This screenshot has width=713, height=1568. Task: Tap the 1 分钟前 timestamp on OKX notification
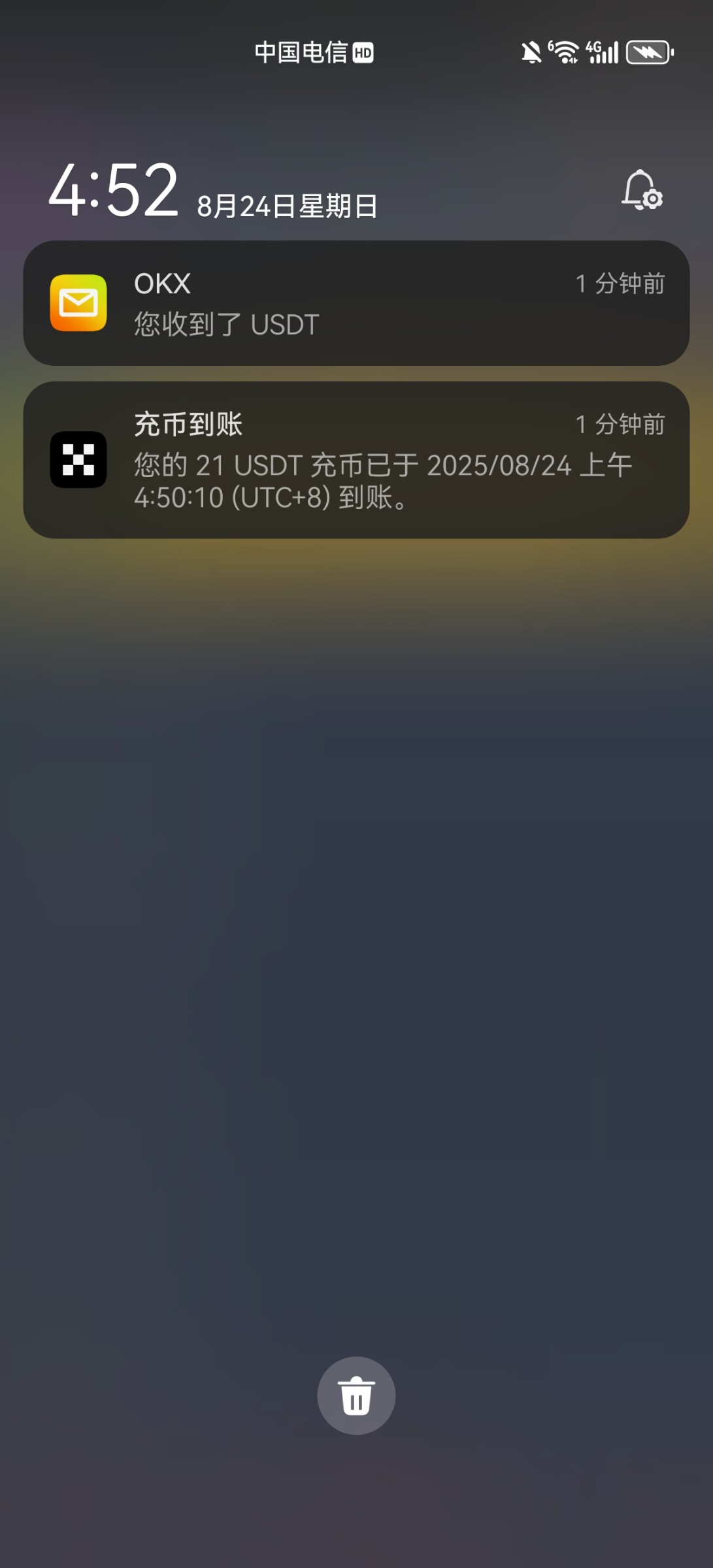click(620, 284)
